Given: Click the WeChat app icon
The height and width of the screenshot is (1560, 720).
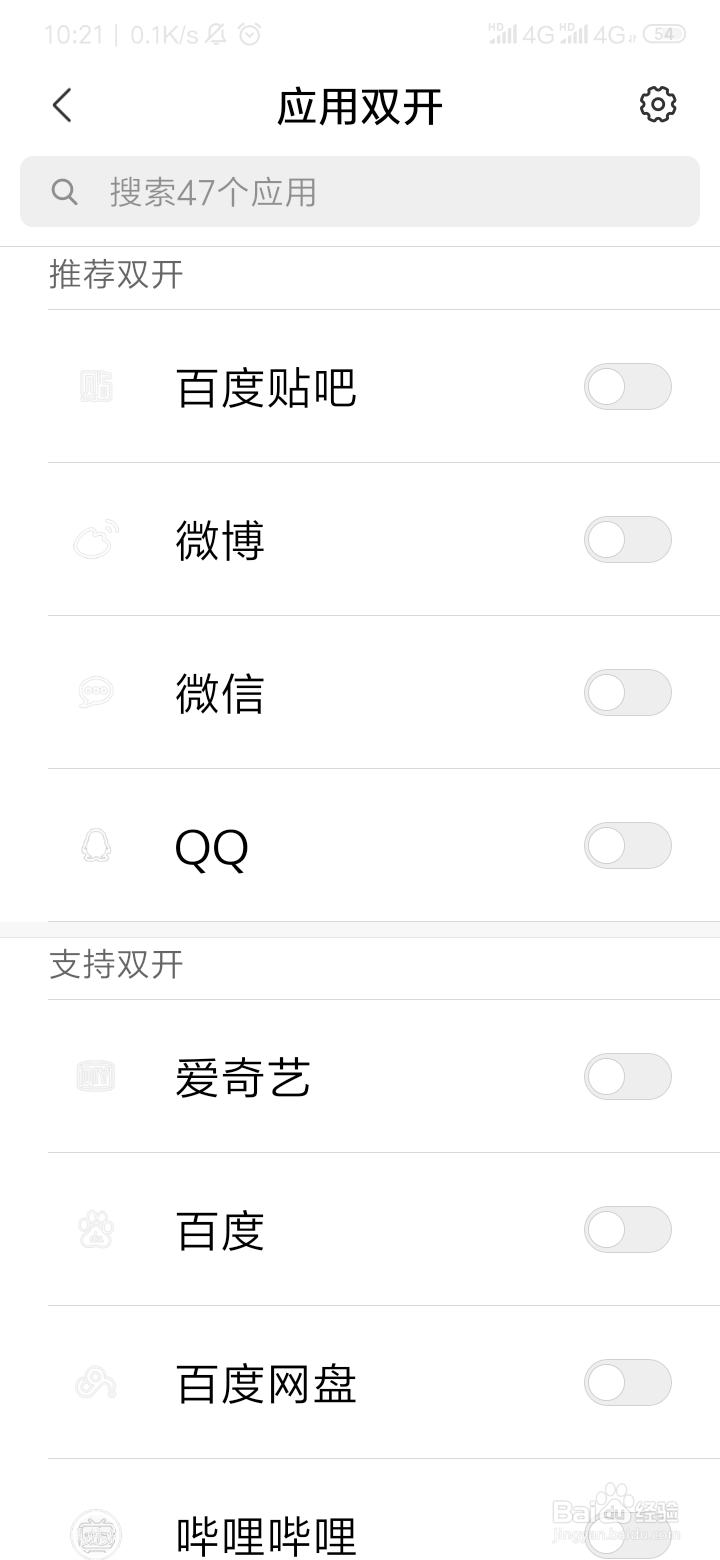Looking at the screenshot, I should 95,692.
